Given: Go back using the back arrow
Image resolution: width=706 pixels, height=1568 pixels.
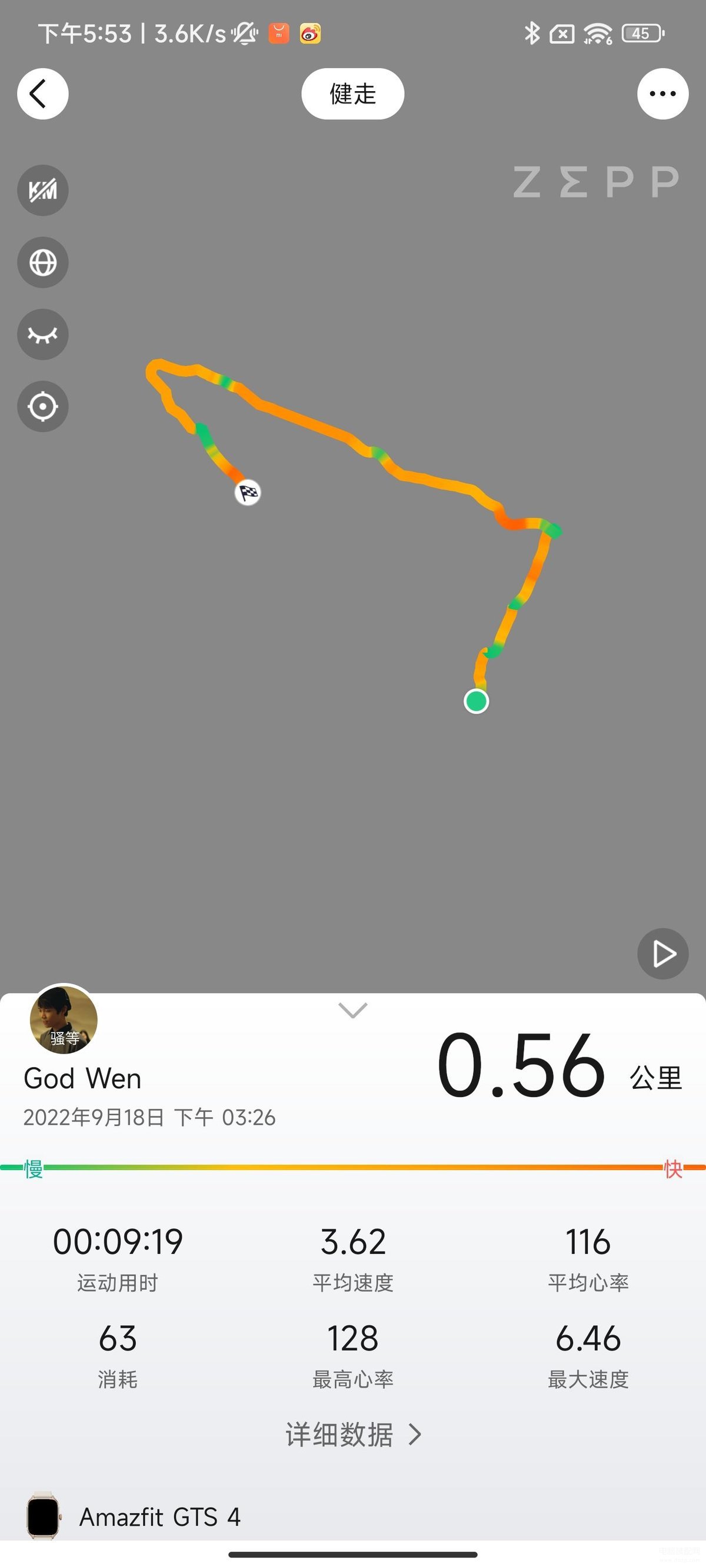Looking at the screenshot, I should click(42, 93).
